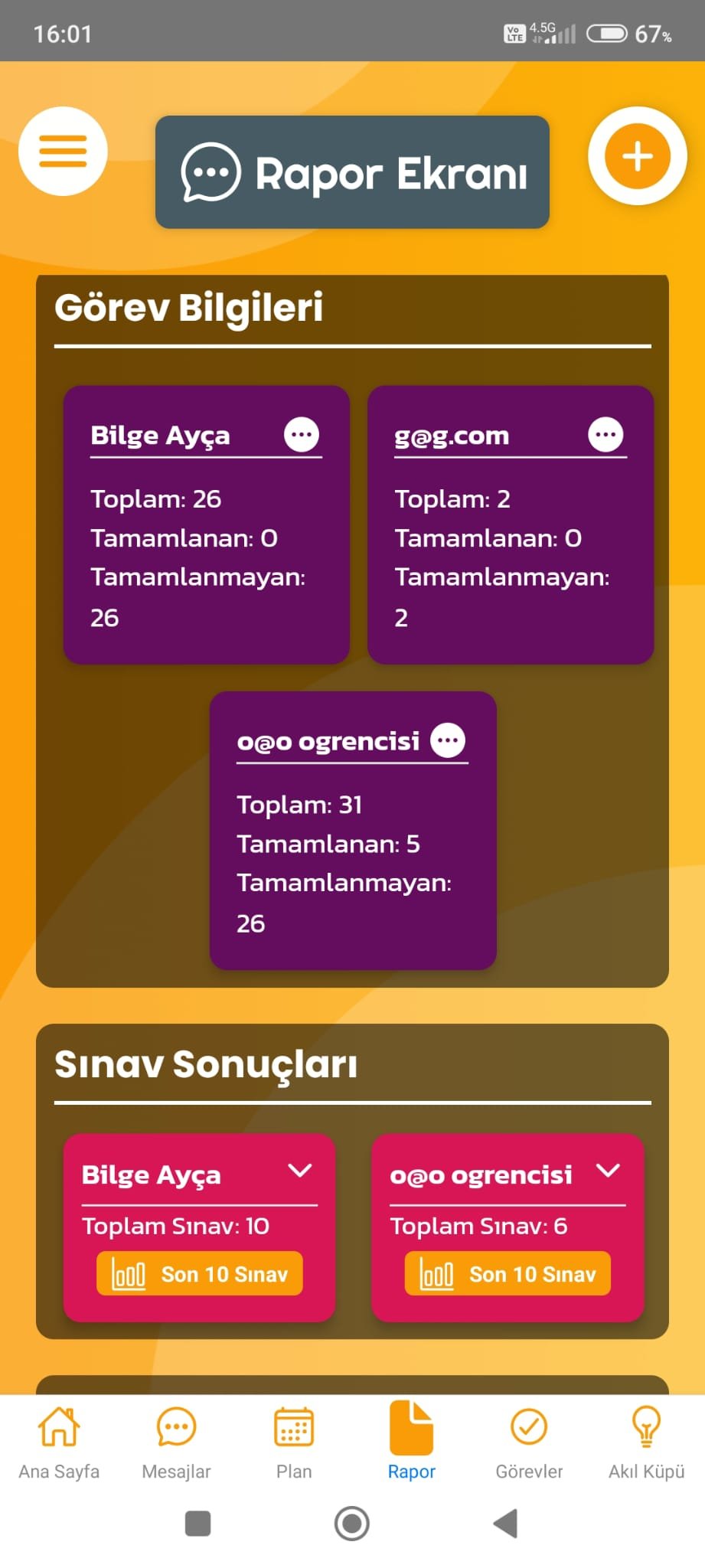Open the Akıl Küpü tab

coord(647,1442)
